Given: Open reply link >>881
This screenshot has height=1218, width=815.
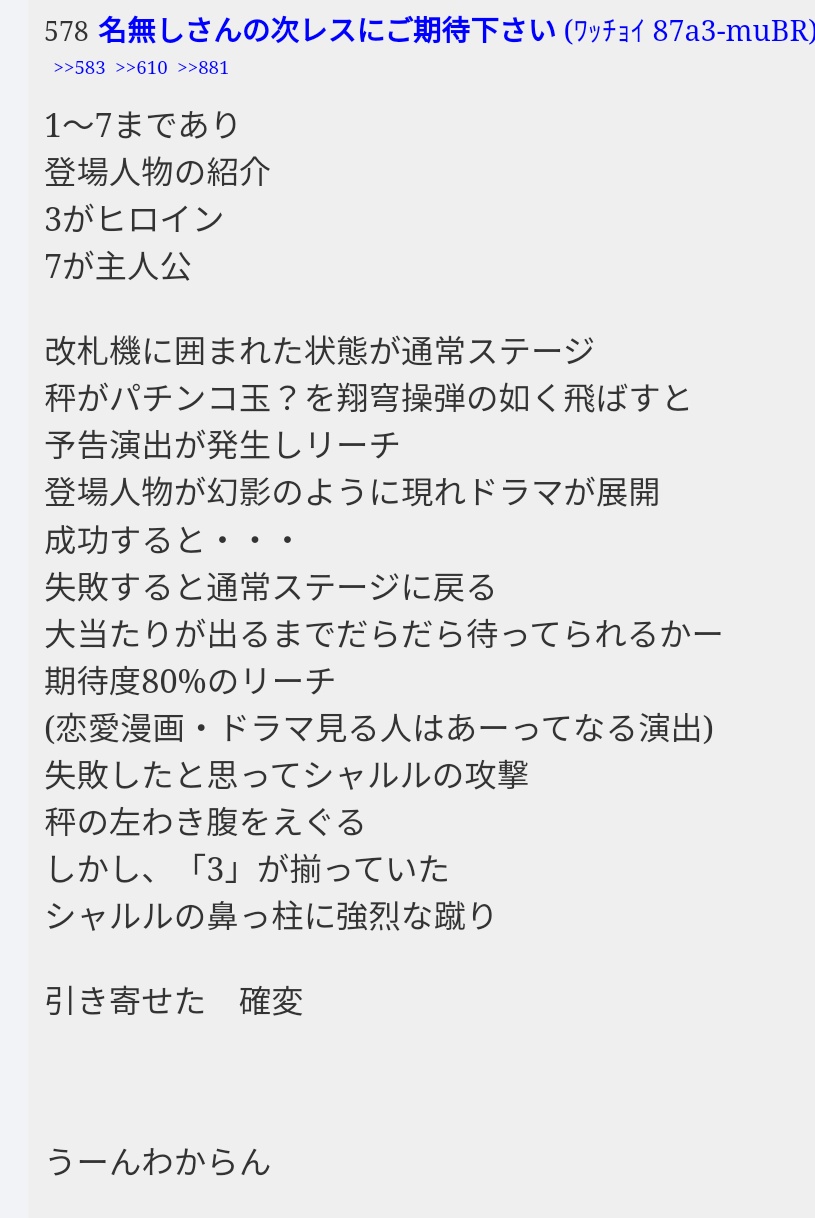Looking at the screenshot, I should (x=203, y=68).
